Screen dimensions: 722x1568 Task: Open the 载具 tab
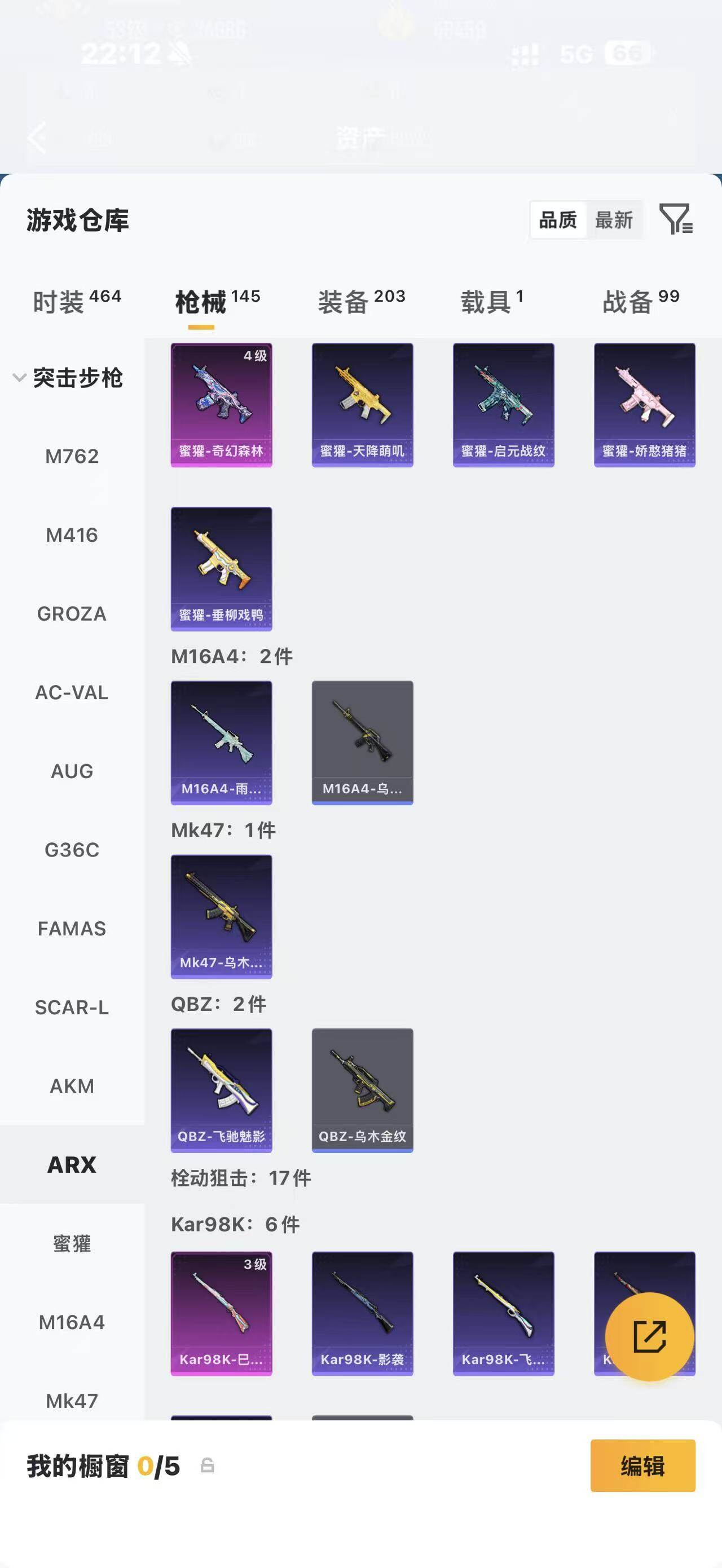coord(492,301)
